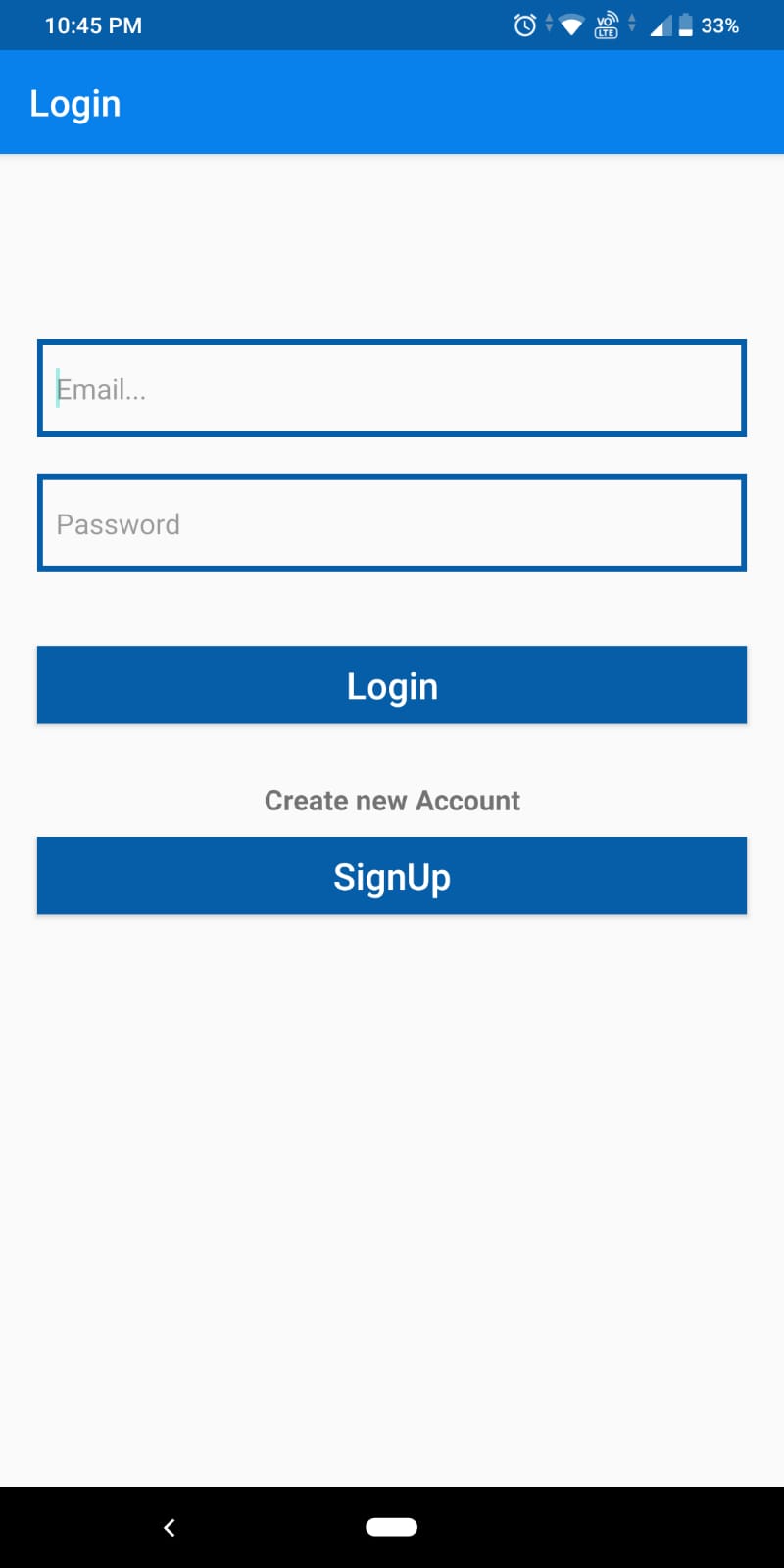Click the battery indicator icon
The height and width of the screenshot is (1568, 784).
click(684, 25)
